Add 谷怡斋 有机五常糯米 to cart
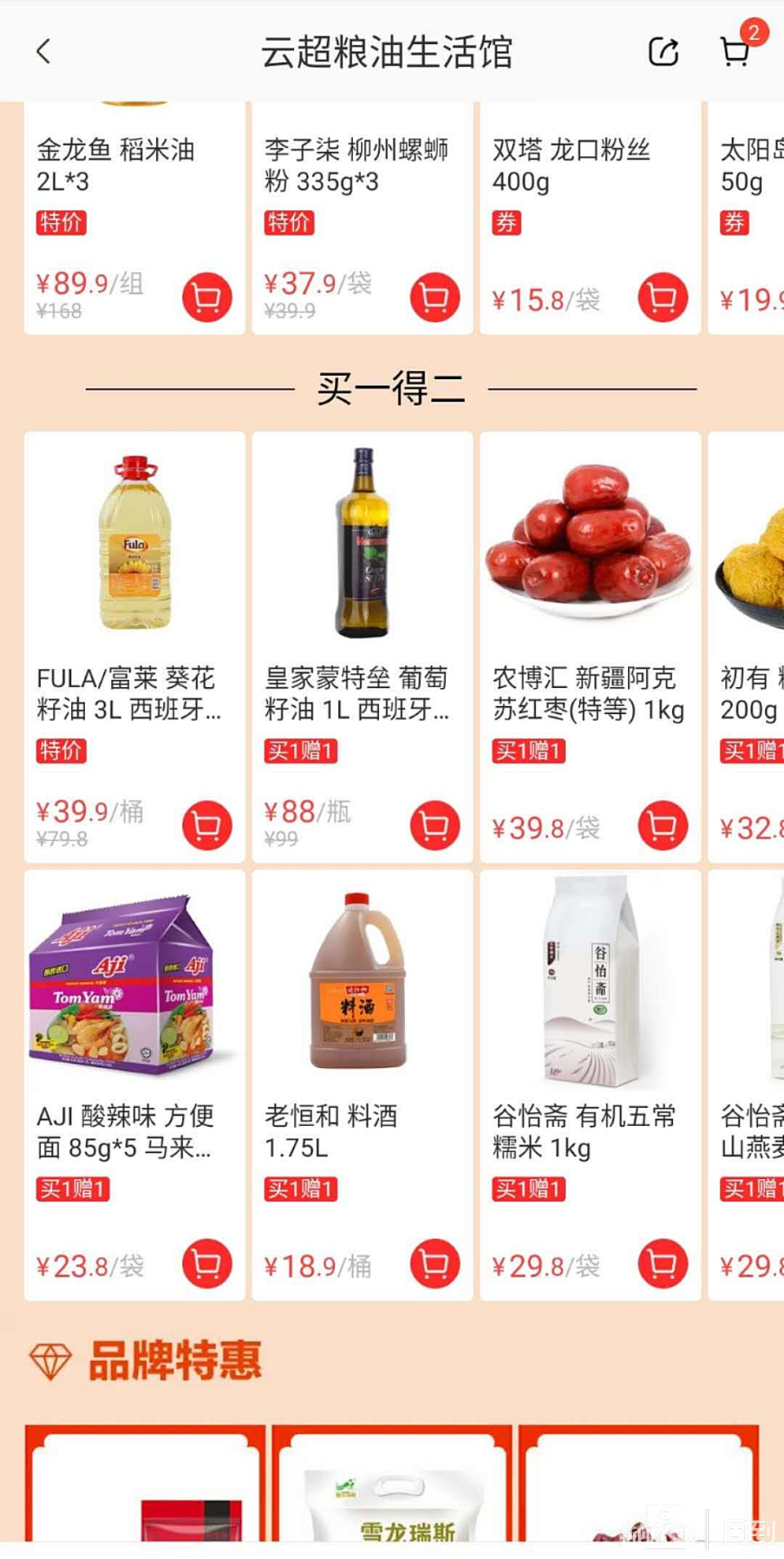This screenshot has height=1559, width=784. coord(662,1263)
